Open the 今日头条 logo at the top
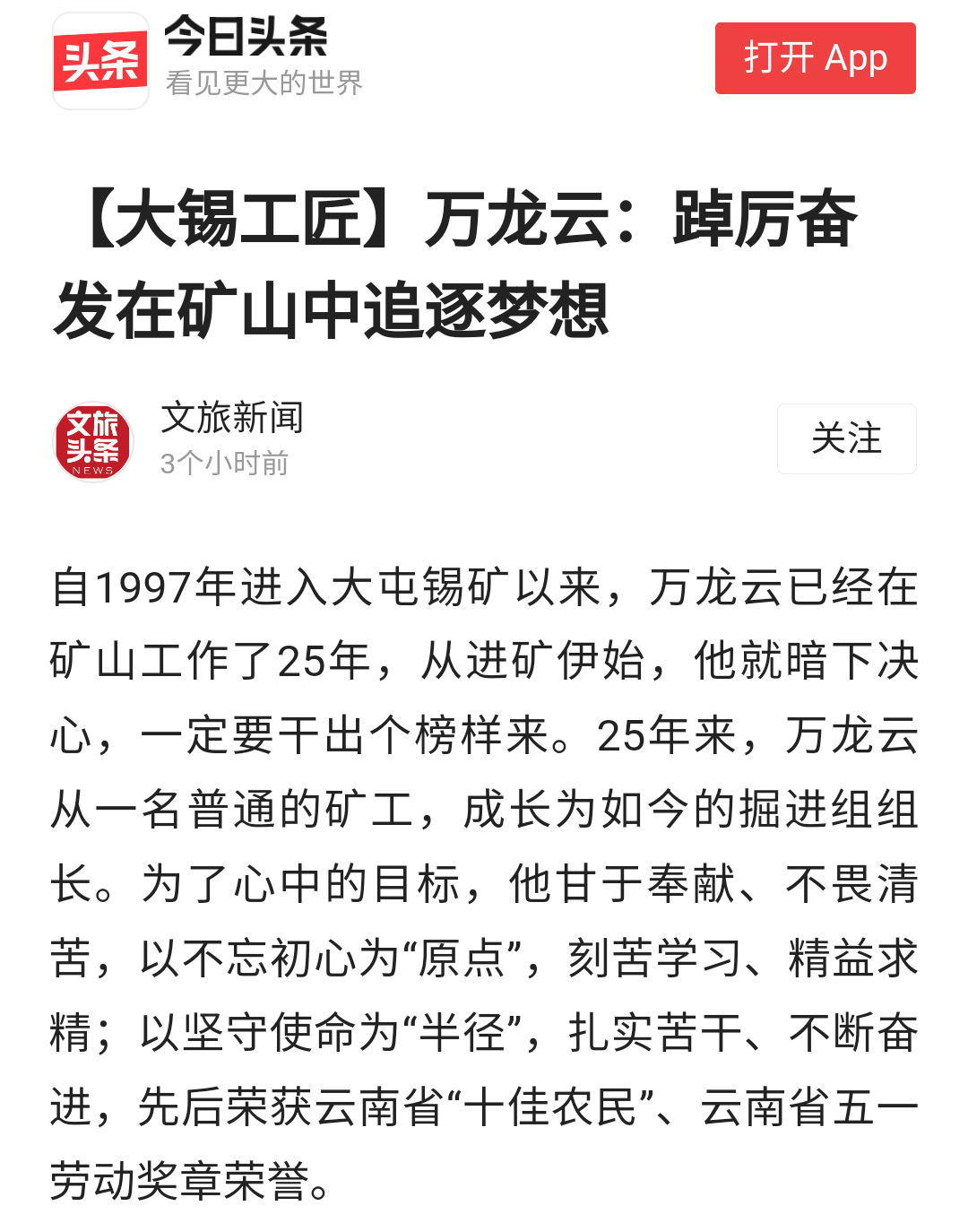968x1232 pixels. point(100,61)
